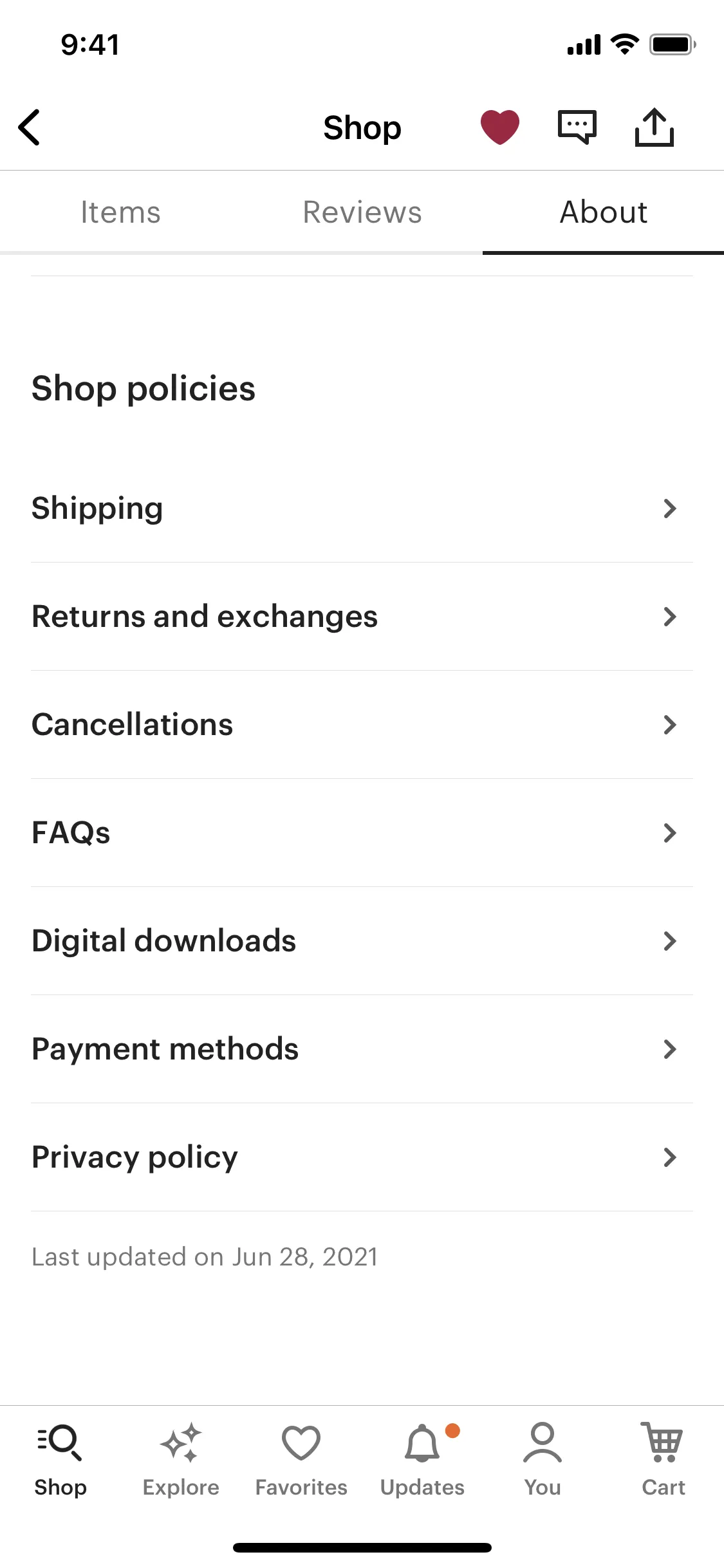This screenshot has width=724, height=1568.
Task: Select the About tab
Action: (603, 212)
